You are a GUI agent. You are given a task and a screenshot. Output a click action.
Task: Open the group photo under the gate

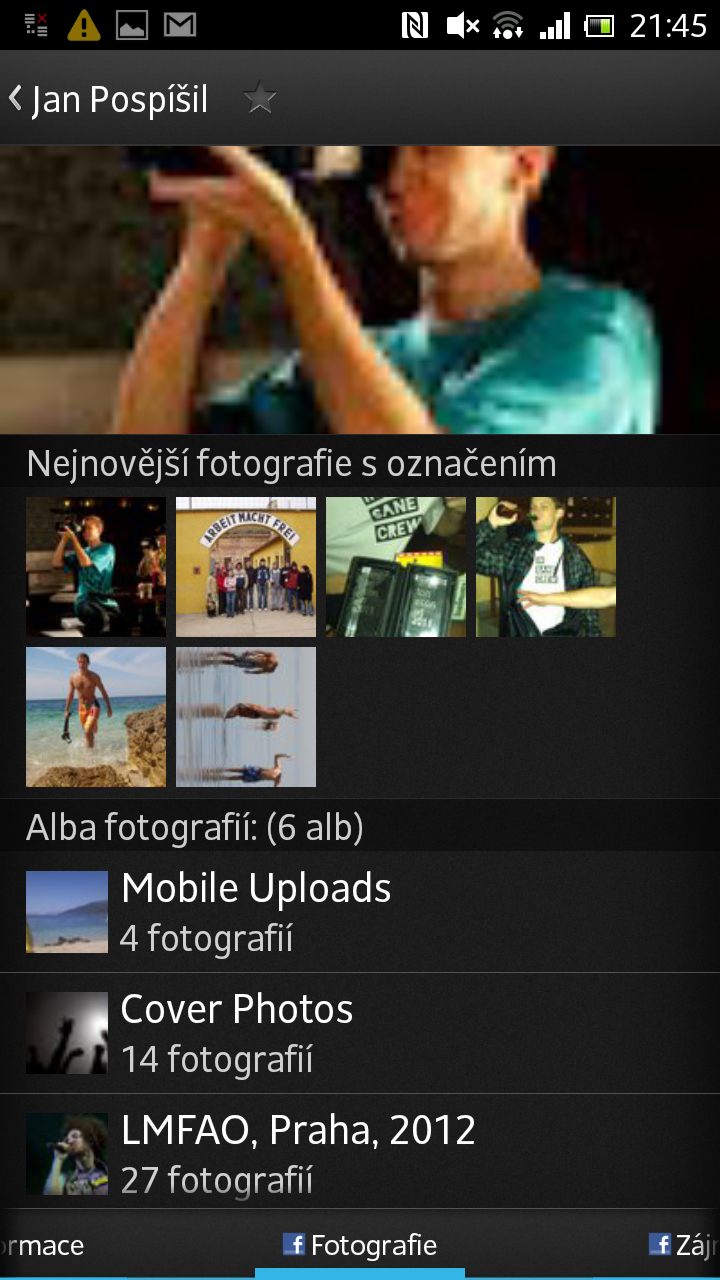tap(246, 567)
